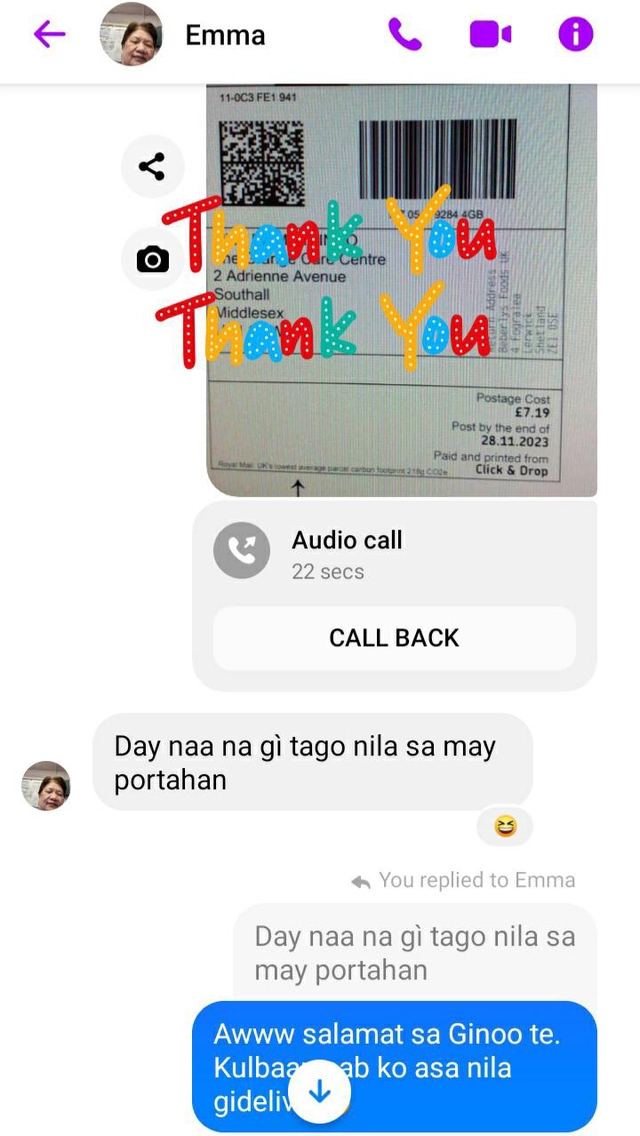This screenshot has width=640, height=1136.
Task: Open the Thank You shipping label image
Action: click(400, 290)
